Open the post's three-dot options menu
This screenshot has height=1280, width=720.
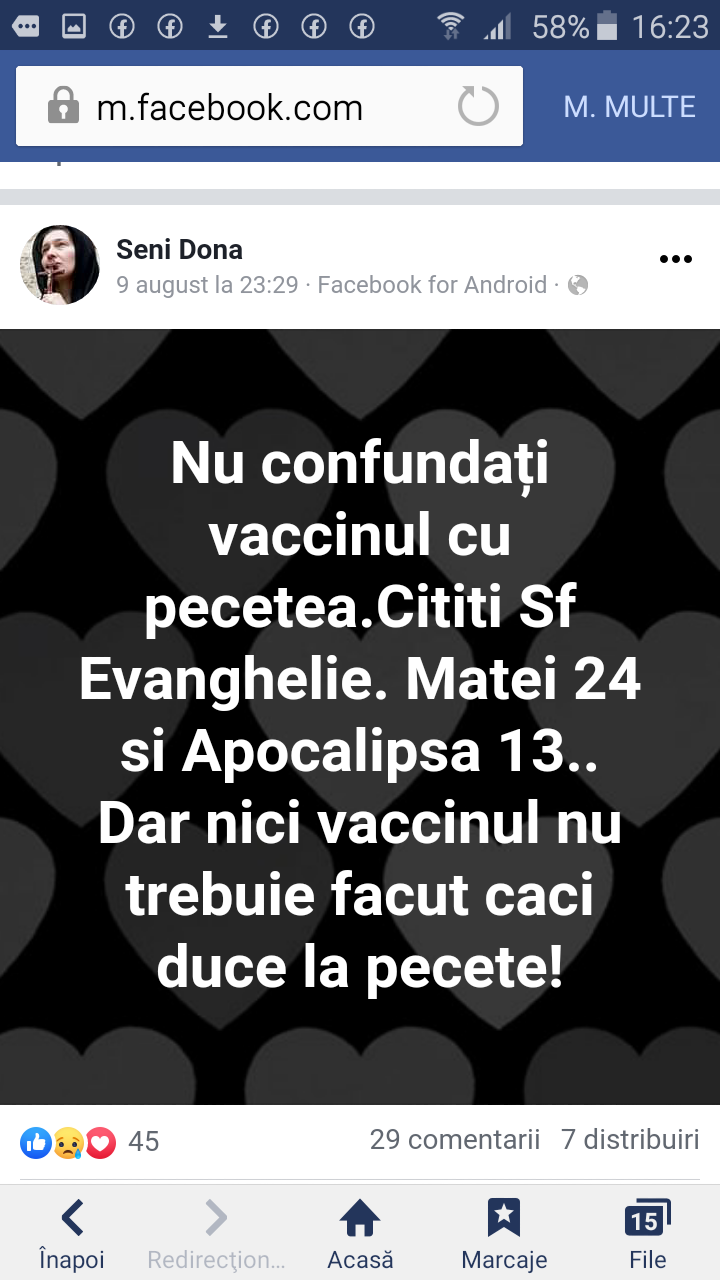(676, 260)
